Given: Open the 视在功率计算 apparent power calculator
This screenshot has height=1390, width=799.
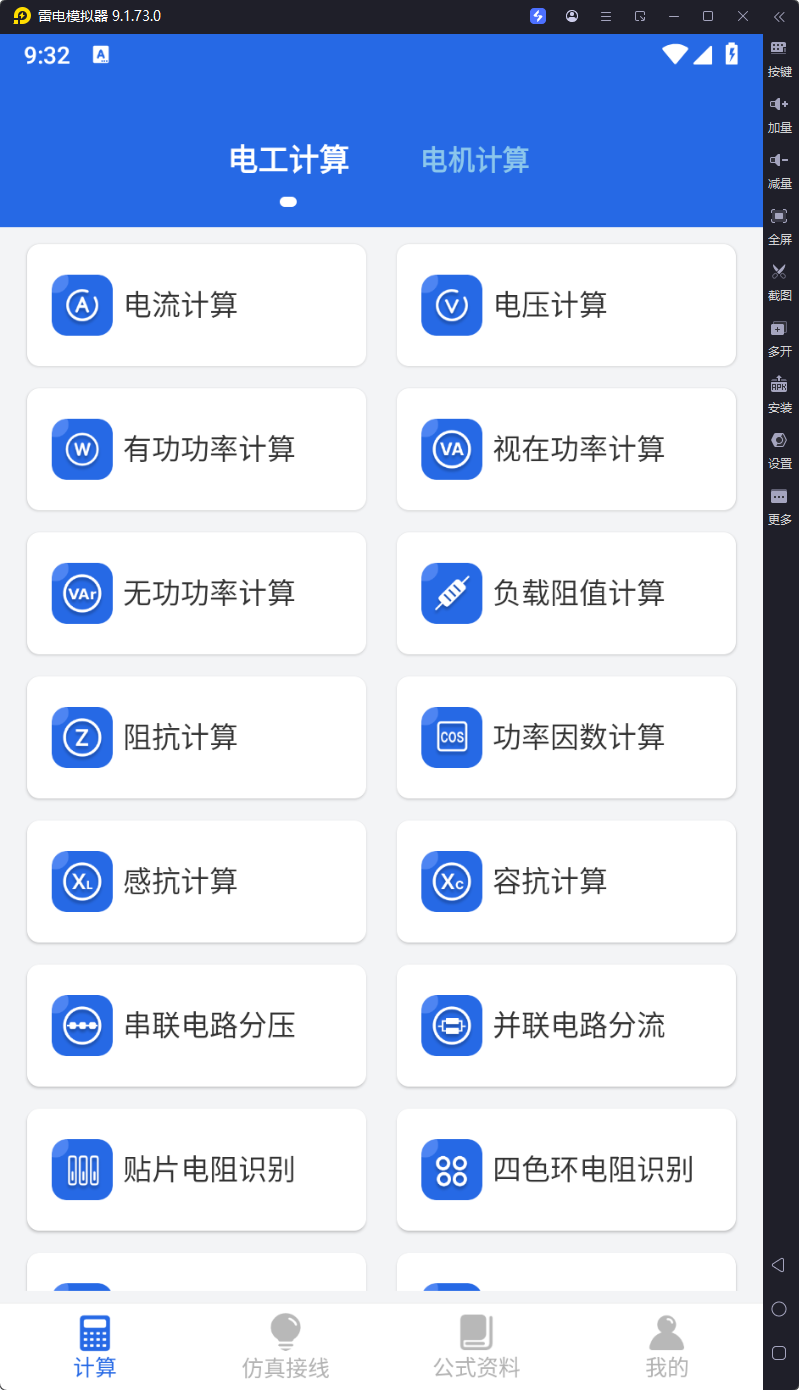Looking at the screenshot, I should click(x=566, y=449).
